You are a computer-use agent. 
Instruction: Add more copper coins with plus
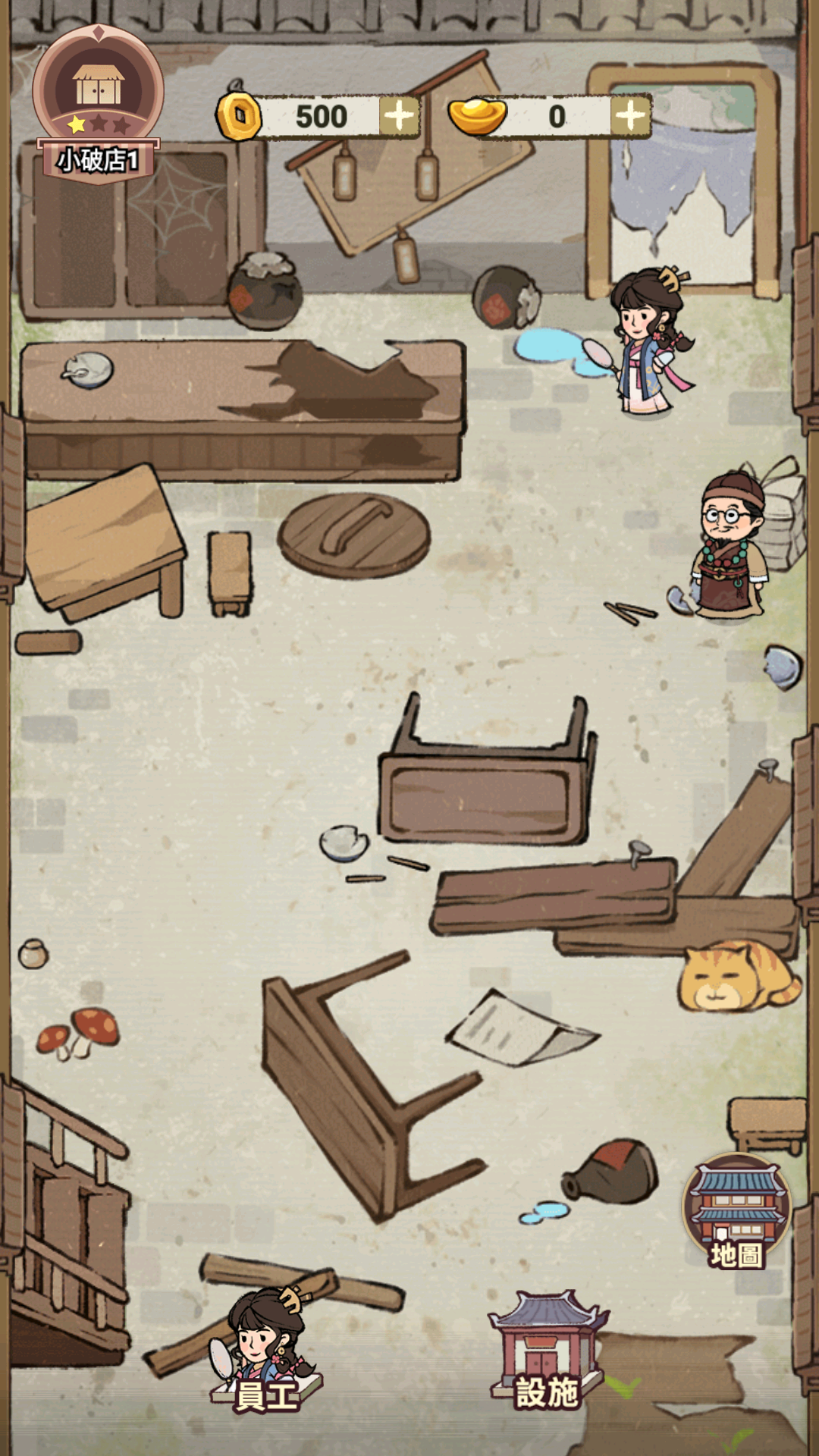399,117
